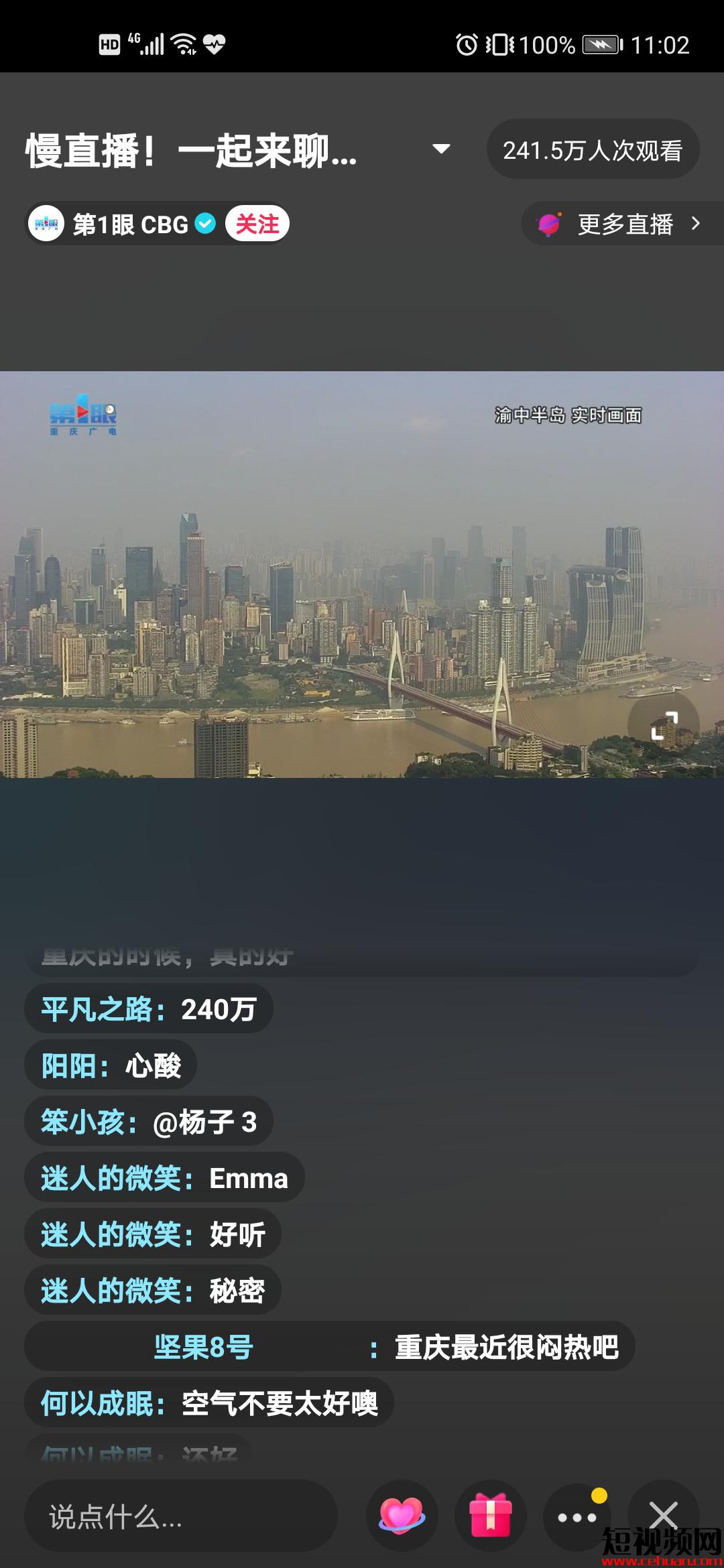Tap the 说点什么 comment input field
Screen dimensions: 724x1568
pyautogui.click(x=181, y=1516)
